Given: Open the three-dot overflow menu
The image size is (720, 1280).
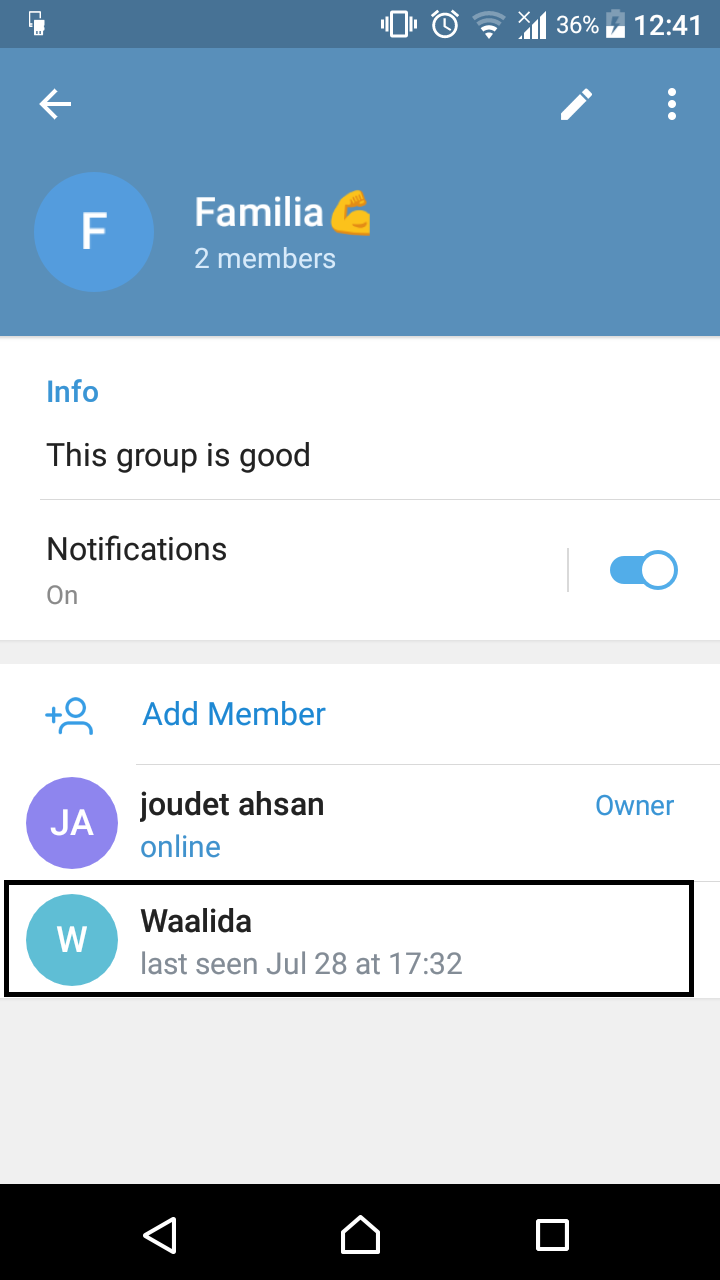Looking at the screenshot, I should (x=672, y=104).
